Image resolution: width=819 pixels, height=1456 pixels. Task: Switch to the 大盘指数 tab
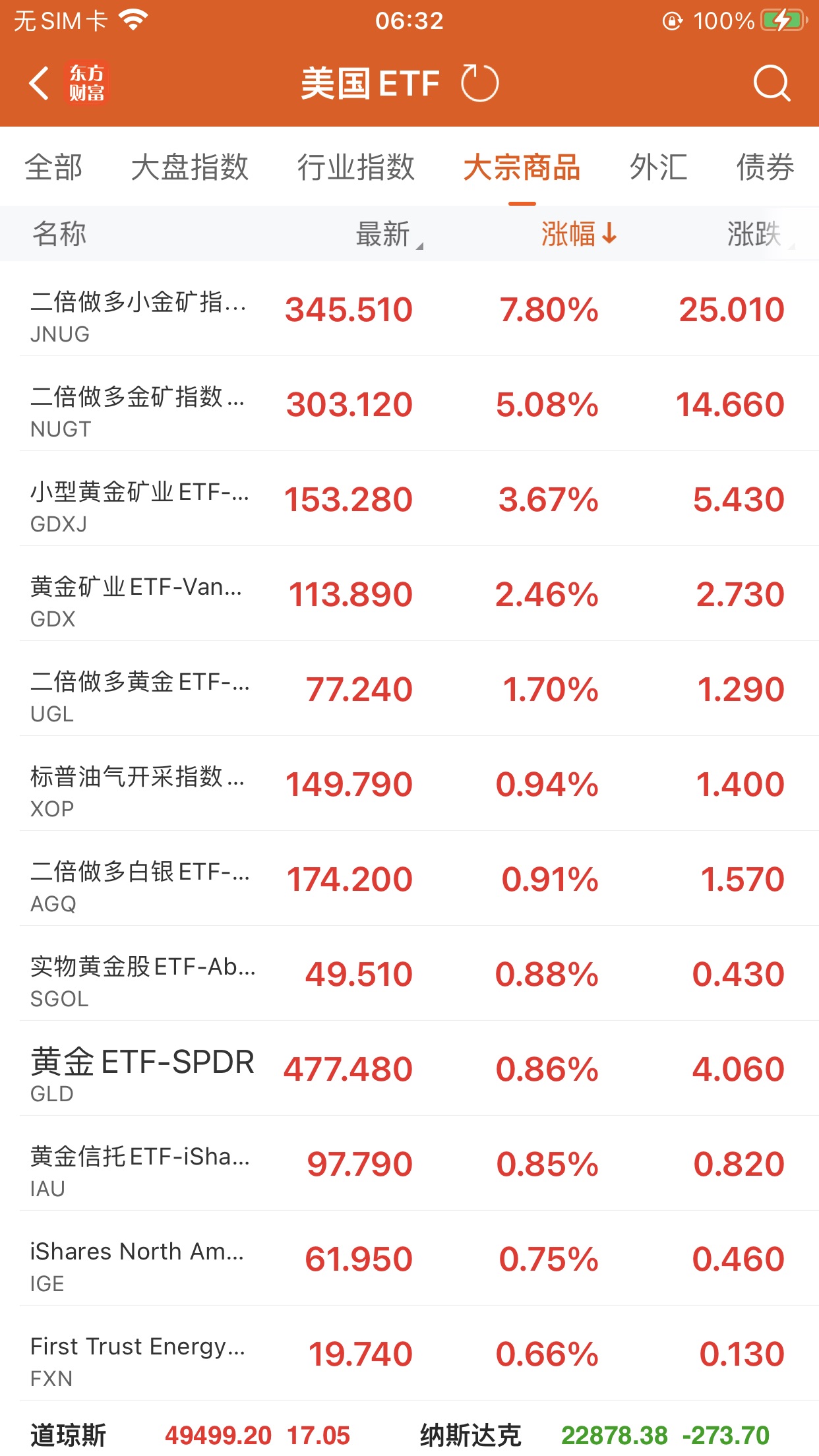189,167
